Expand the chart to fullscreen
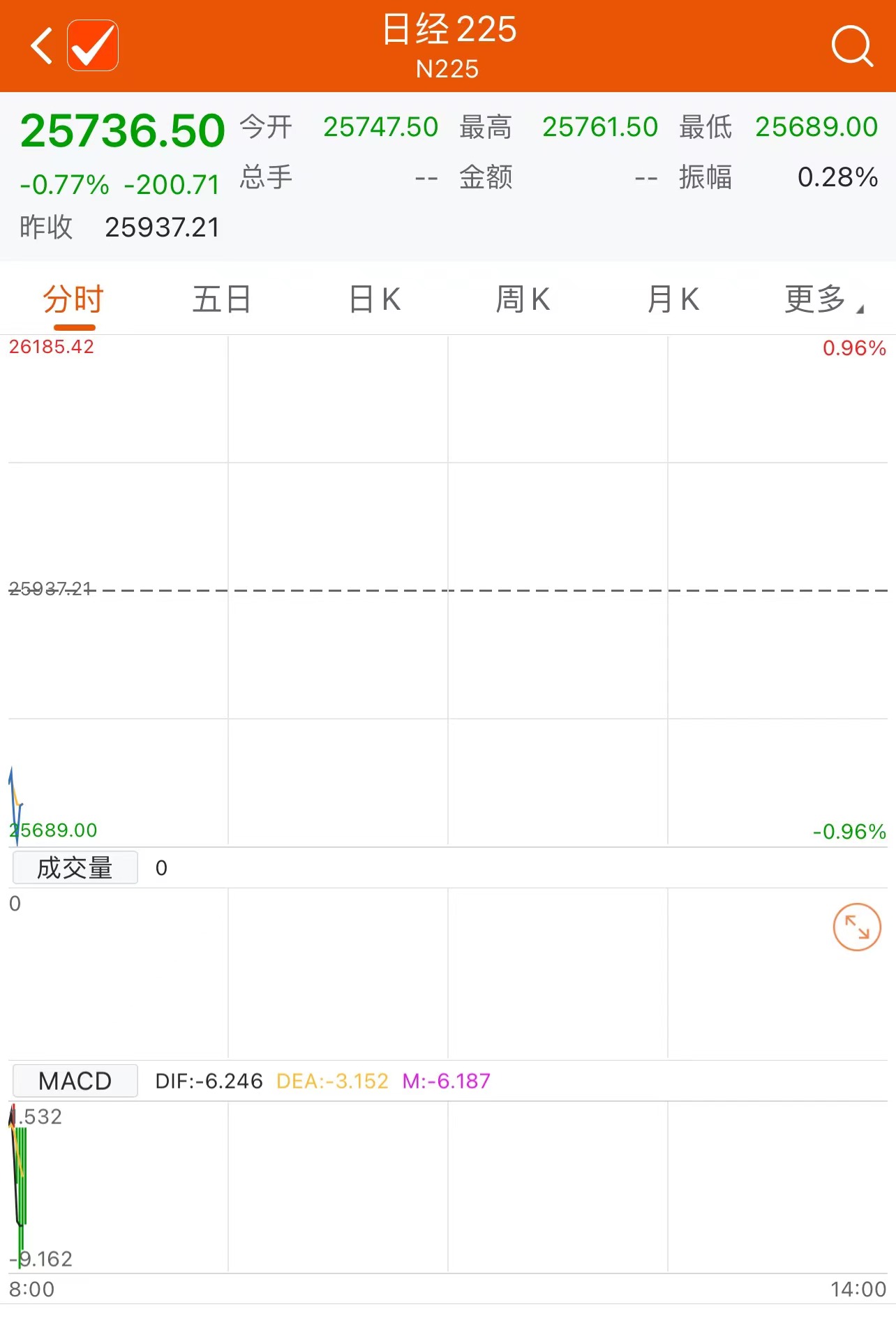Screen dimensions: 896x1323 856,927
